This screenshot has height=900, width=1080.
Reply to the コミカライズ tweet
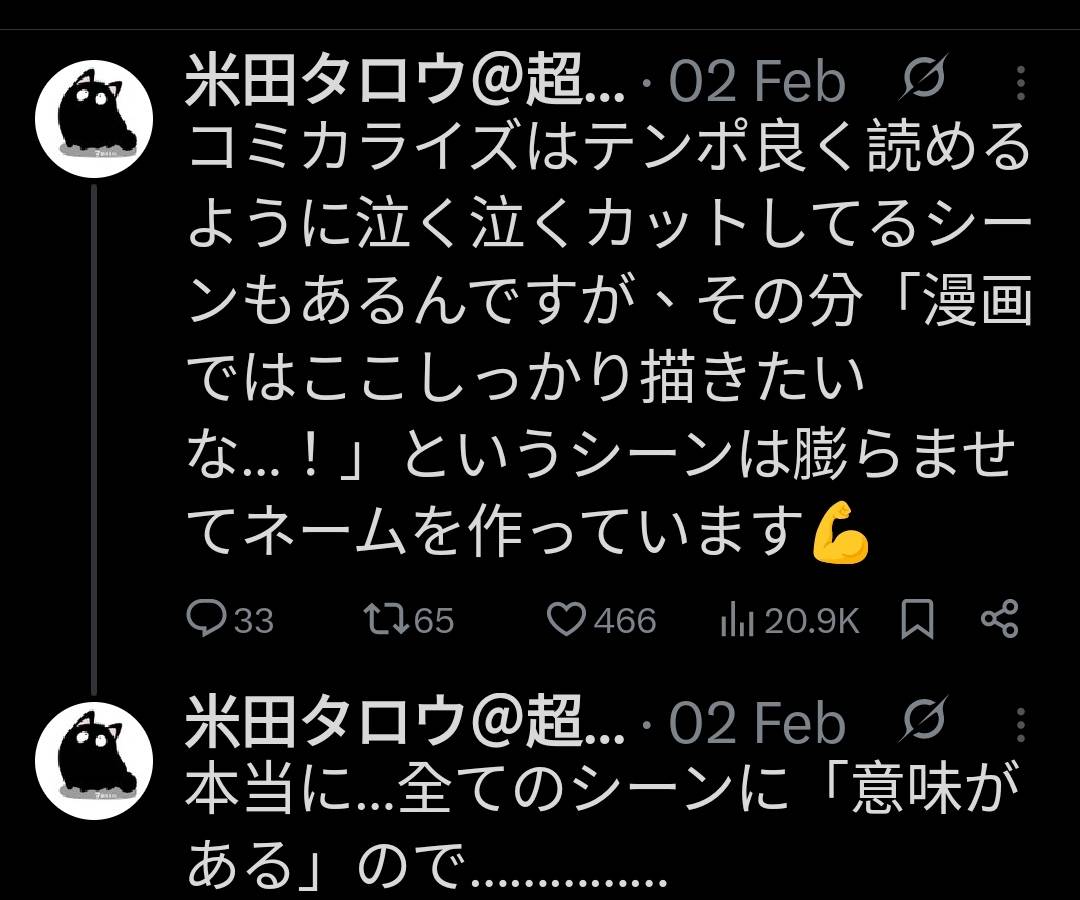click(208, 620)
